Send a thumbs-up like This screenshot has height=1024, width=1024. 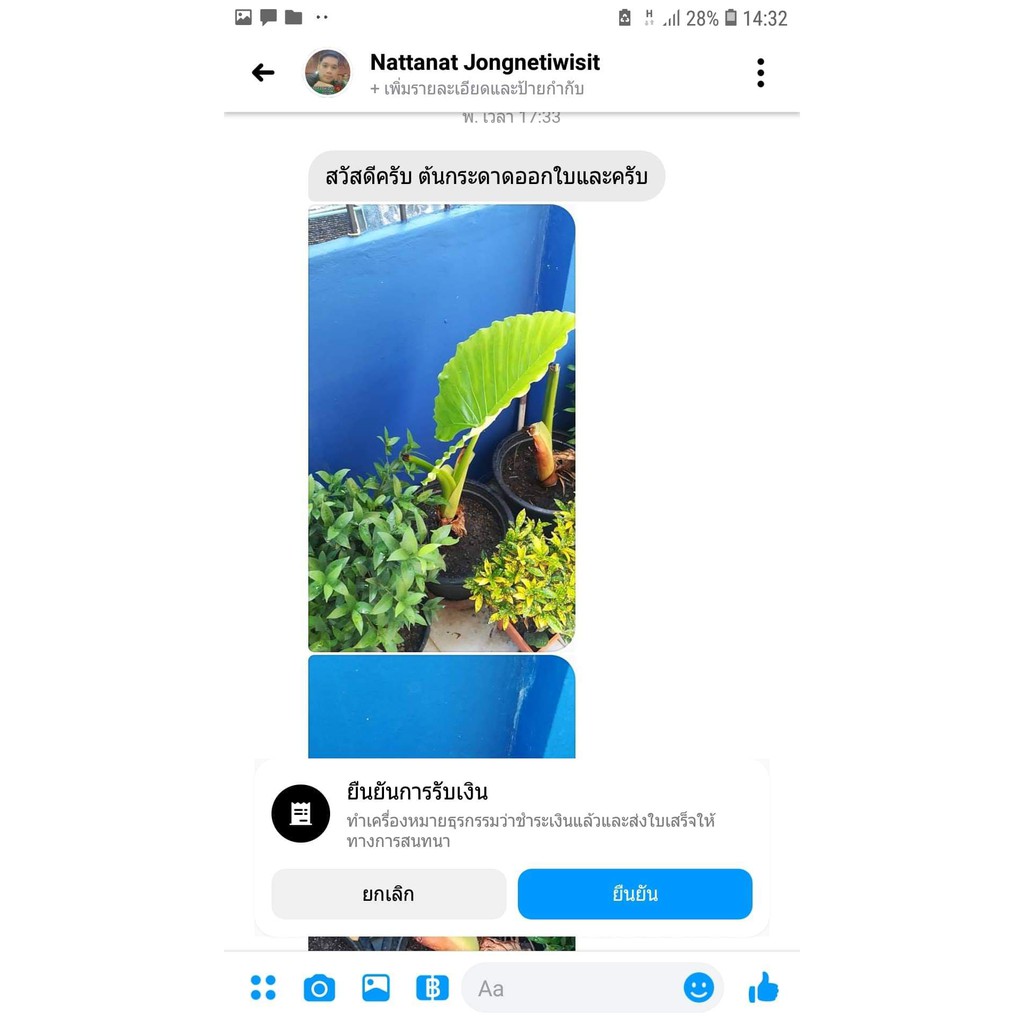tap(763, 988)
